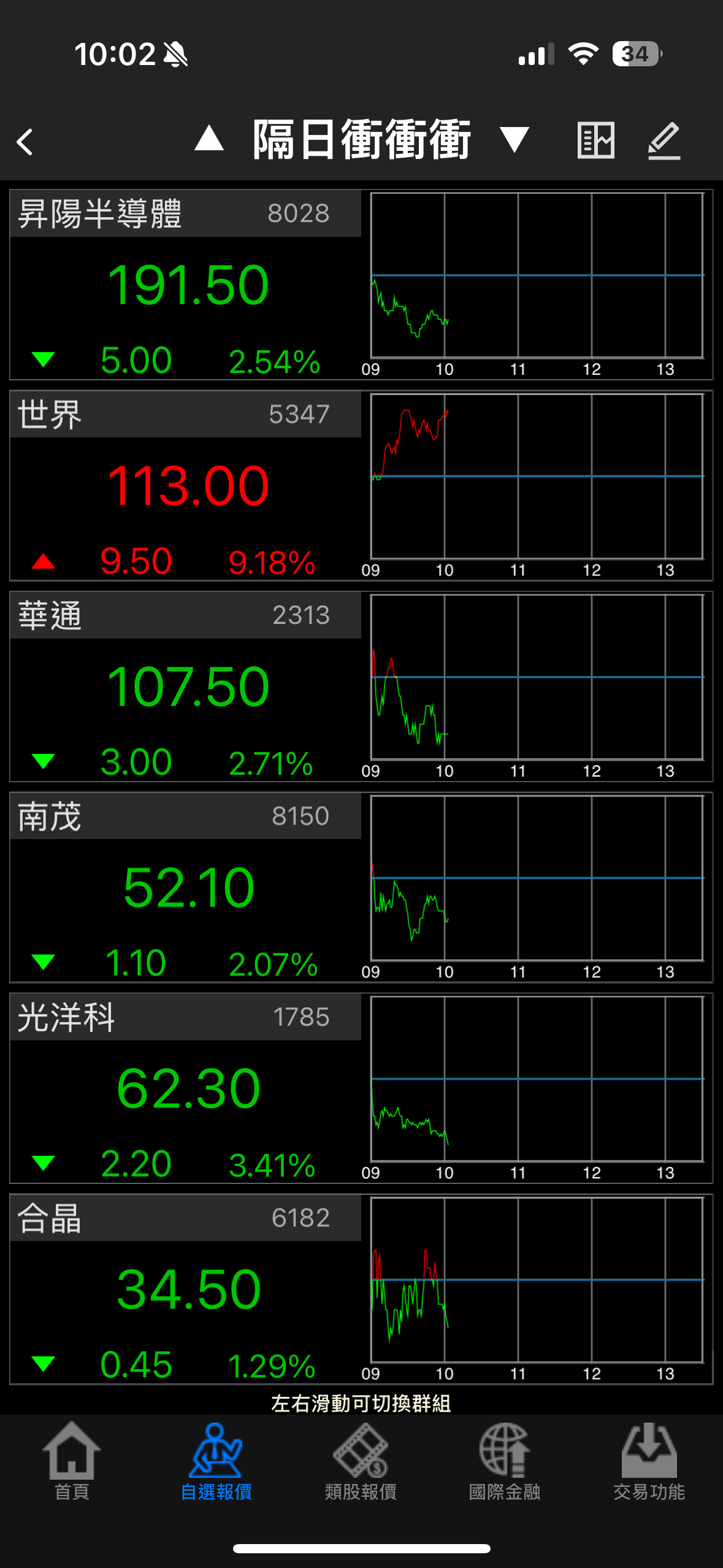723x1568 pixels.
Task: Go back with the top-left arrow
Action: click(26, 142)
